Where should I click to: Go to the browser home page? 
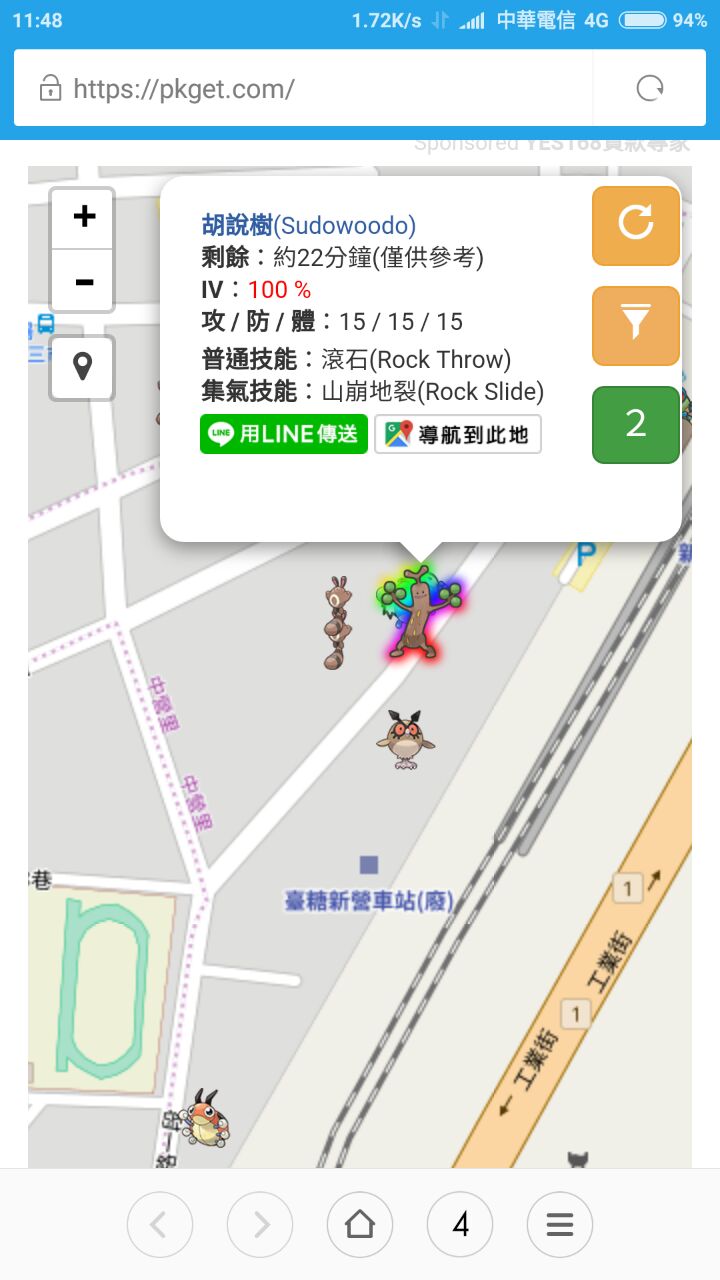coord(360,1224)
